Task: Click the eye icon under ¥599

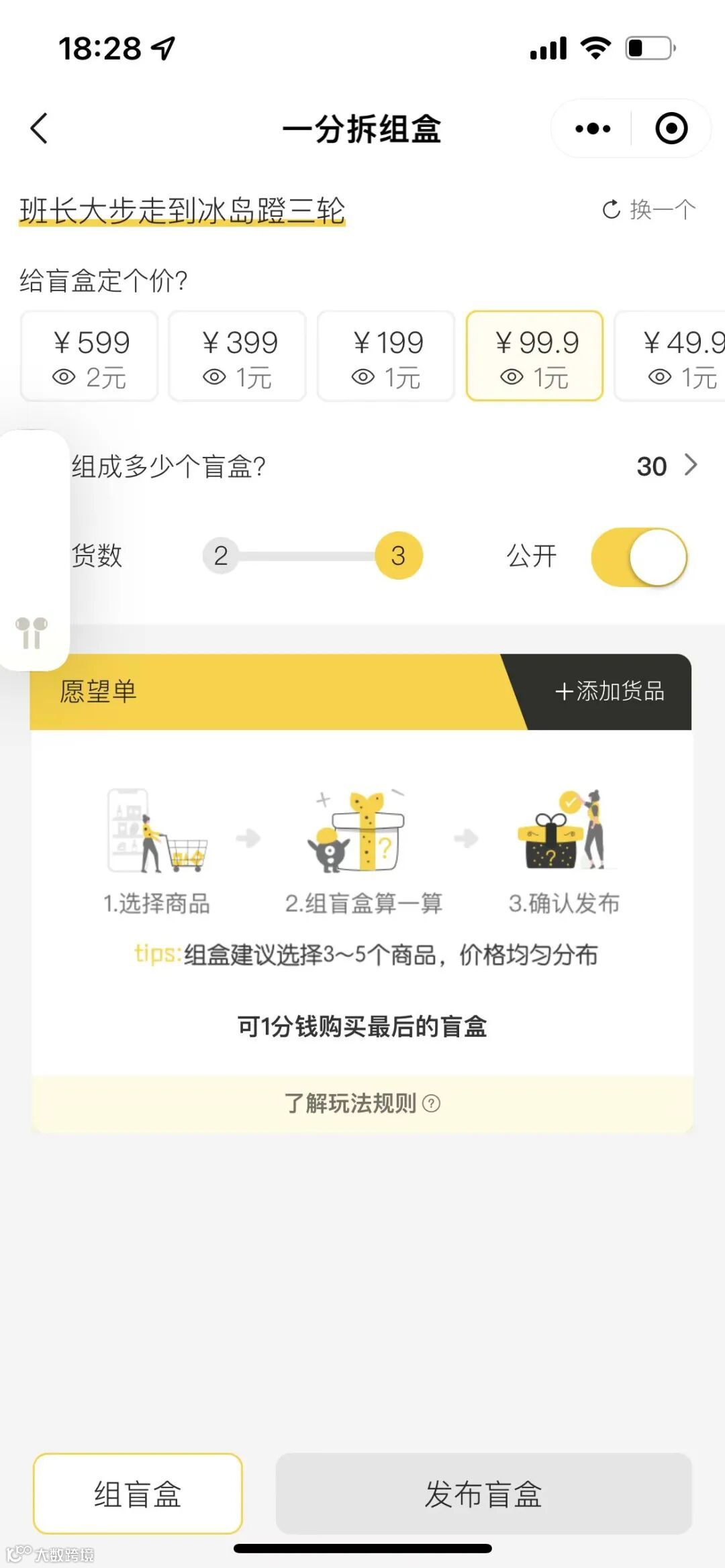Action: [x=64, y=378]
